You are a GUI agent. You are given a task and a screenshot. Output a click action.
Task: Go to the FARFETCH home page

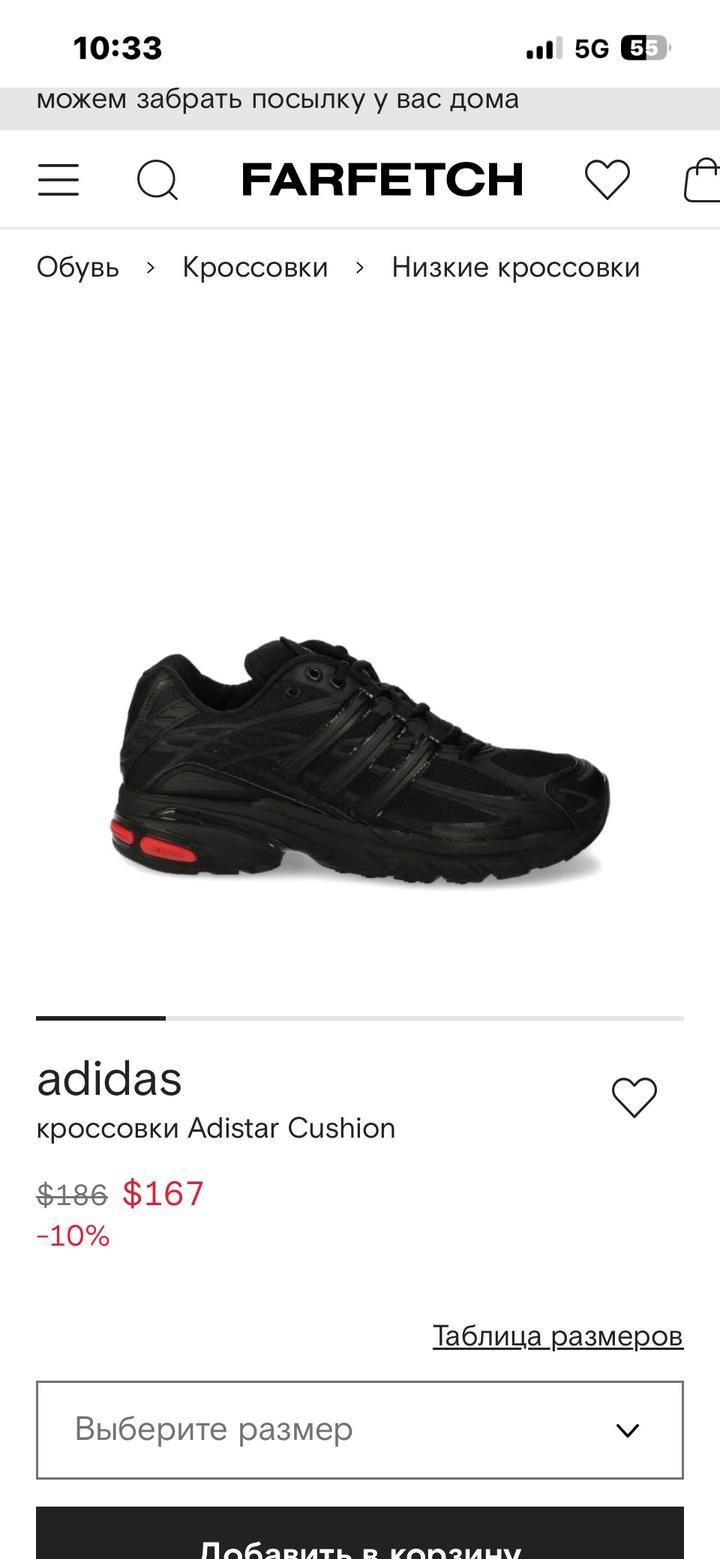coord(382,180)
